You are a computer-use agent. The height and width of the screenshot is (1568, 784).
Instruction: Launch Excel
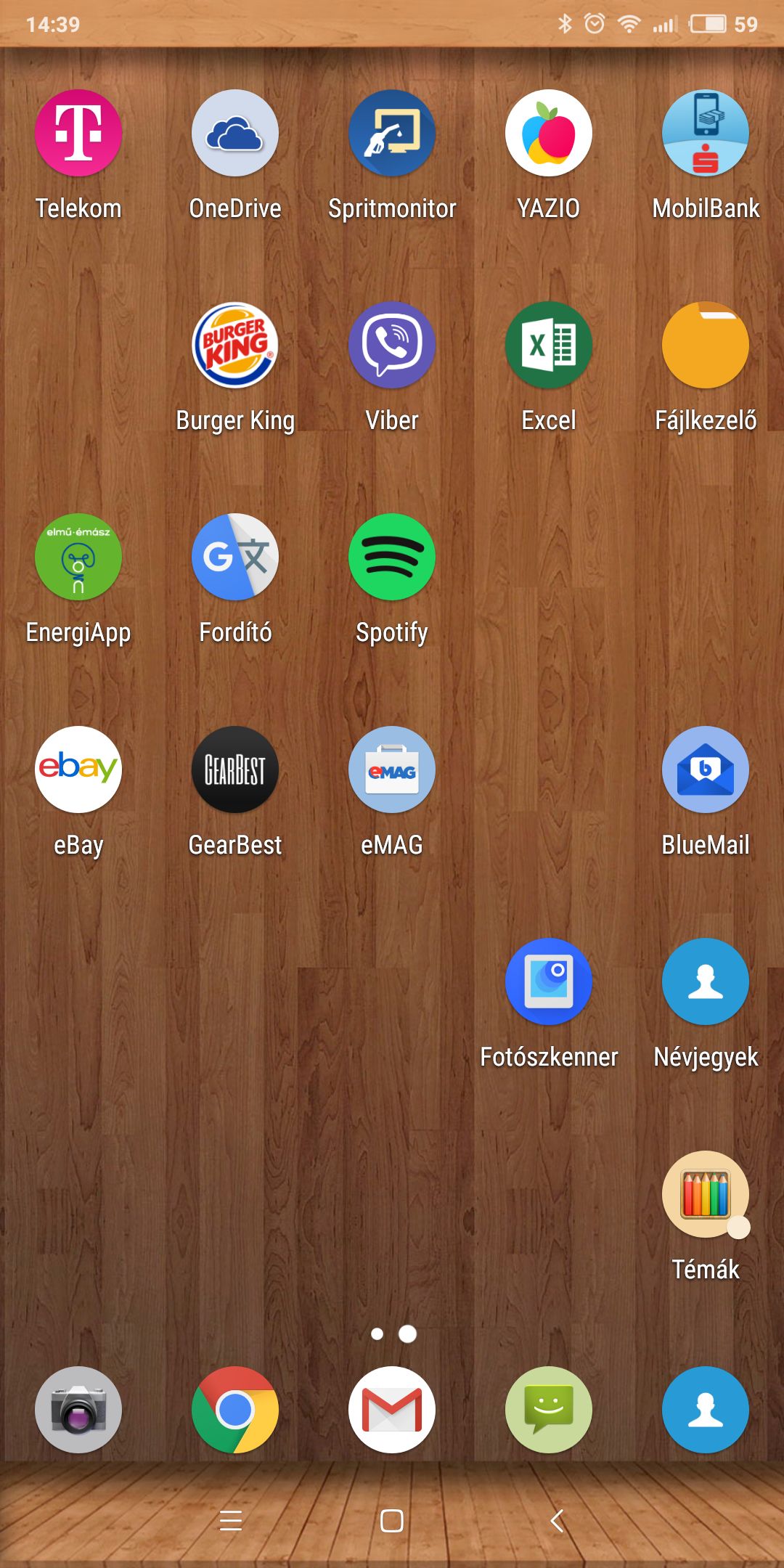pyautogui.click(x=549, y=345)
